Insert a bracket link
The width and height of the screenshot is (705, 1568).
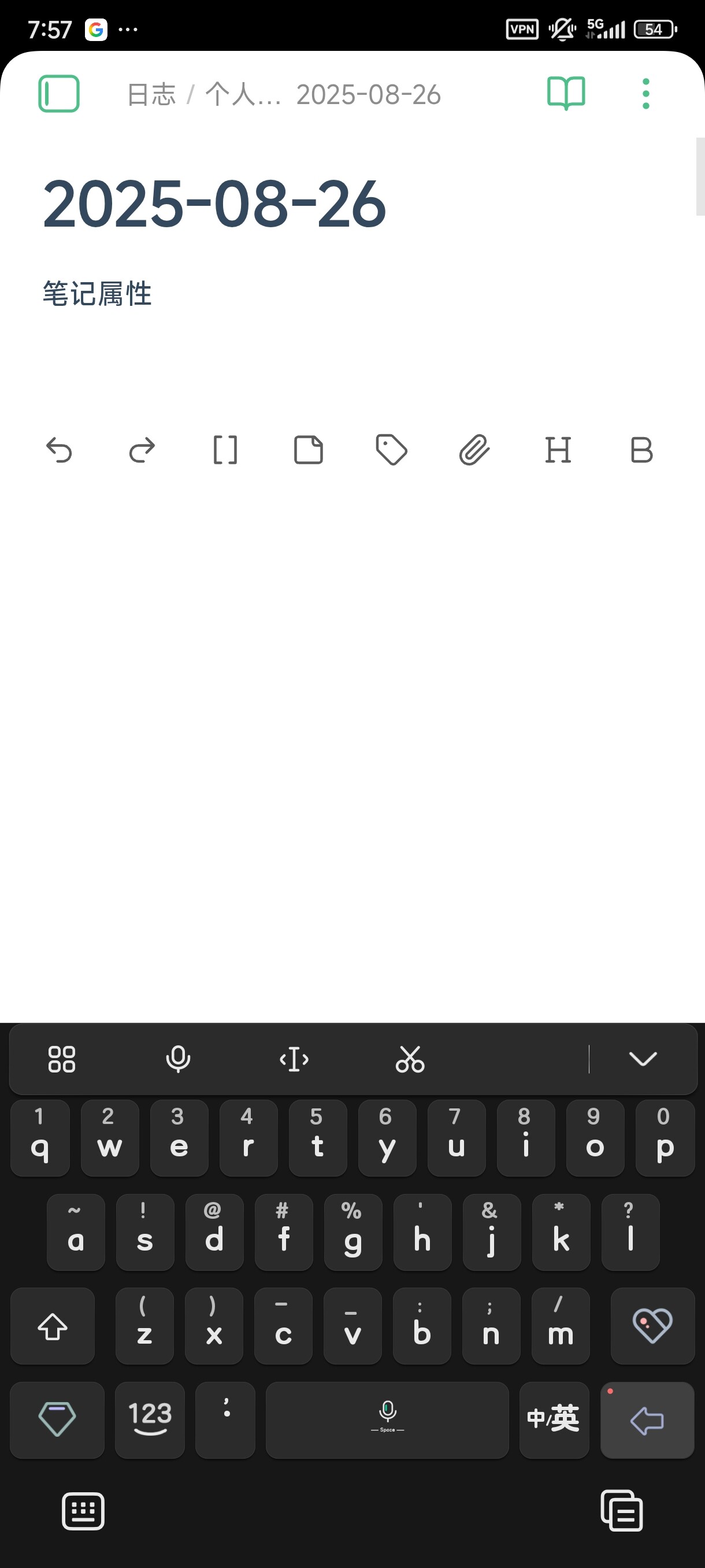click(x=225, y=450)
